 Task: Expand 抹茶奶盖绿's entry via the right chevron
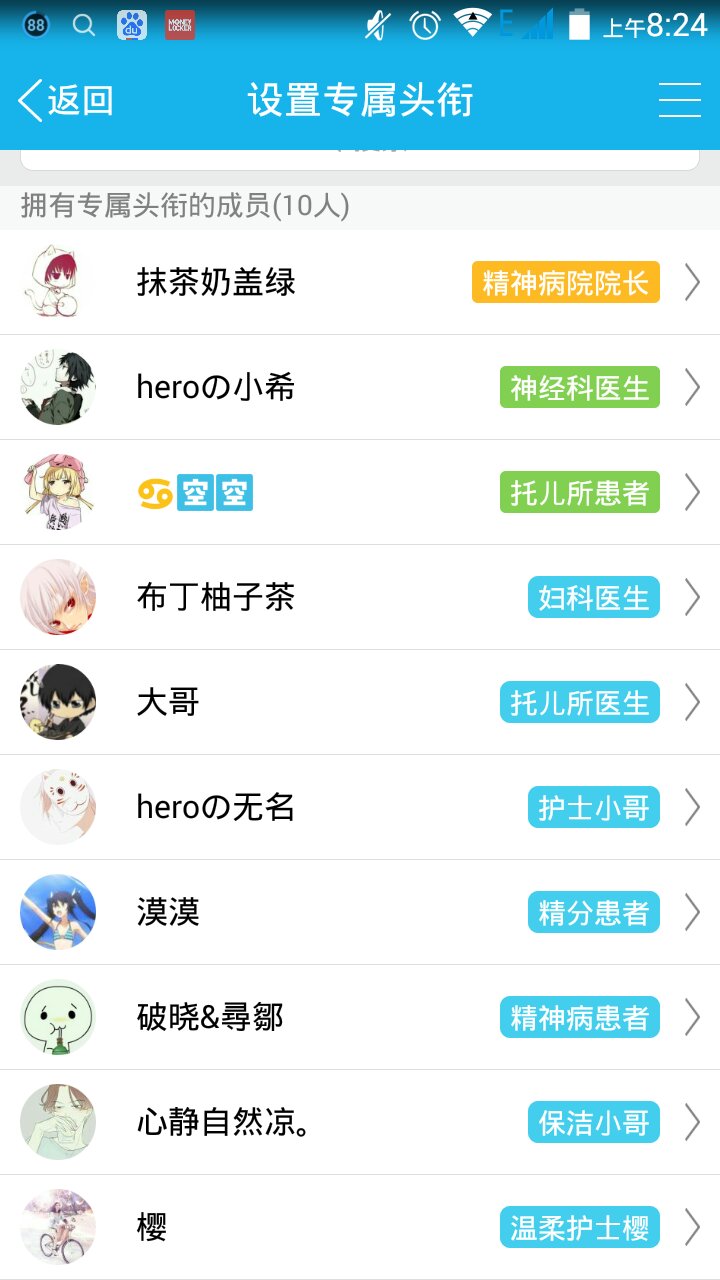691,282
